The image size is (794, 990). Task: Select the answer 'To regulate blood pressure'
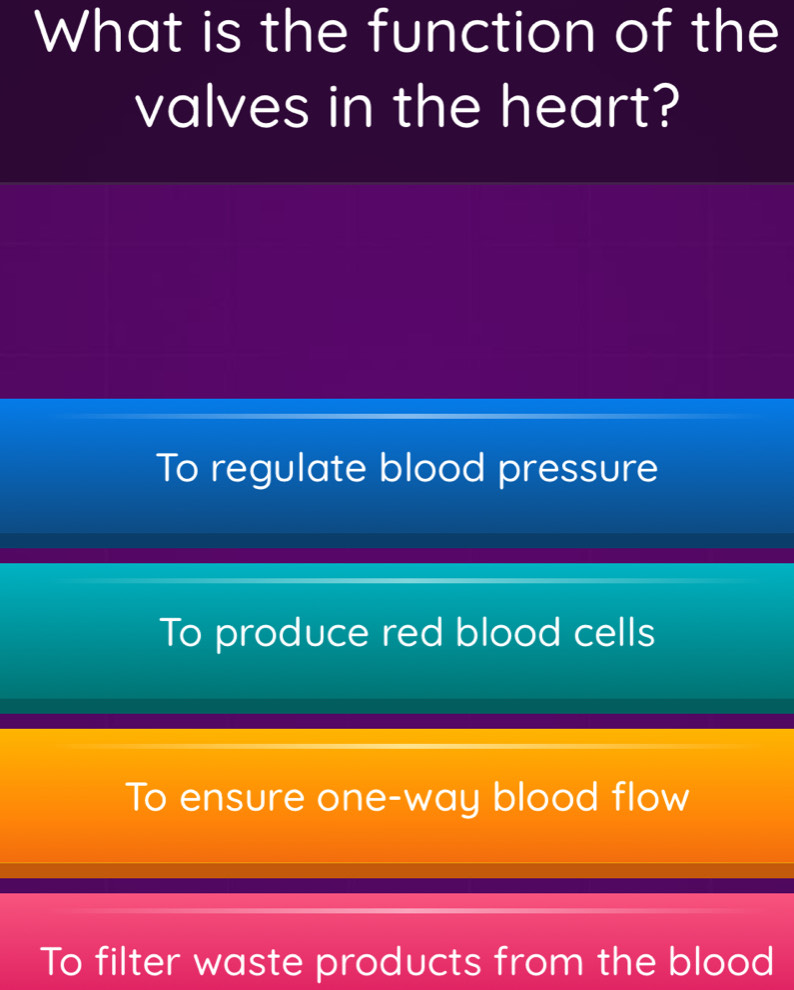click(397, 468)
